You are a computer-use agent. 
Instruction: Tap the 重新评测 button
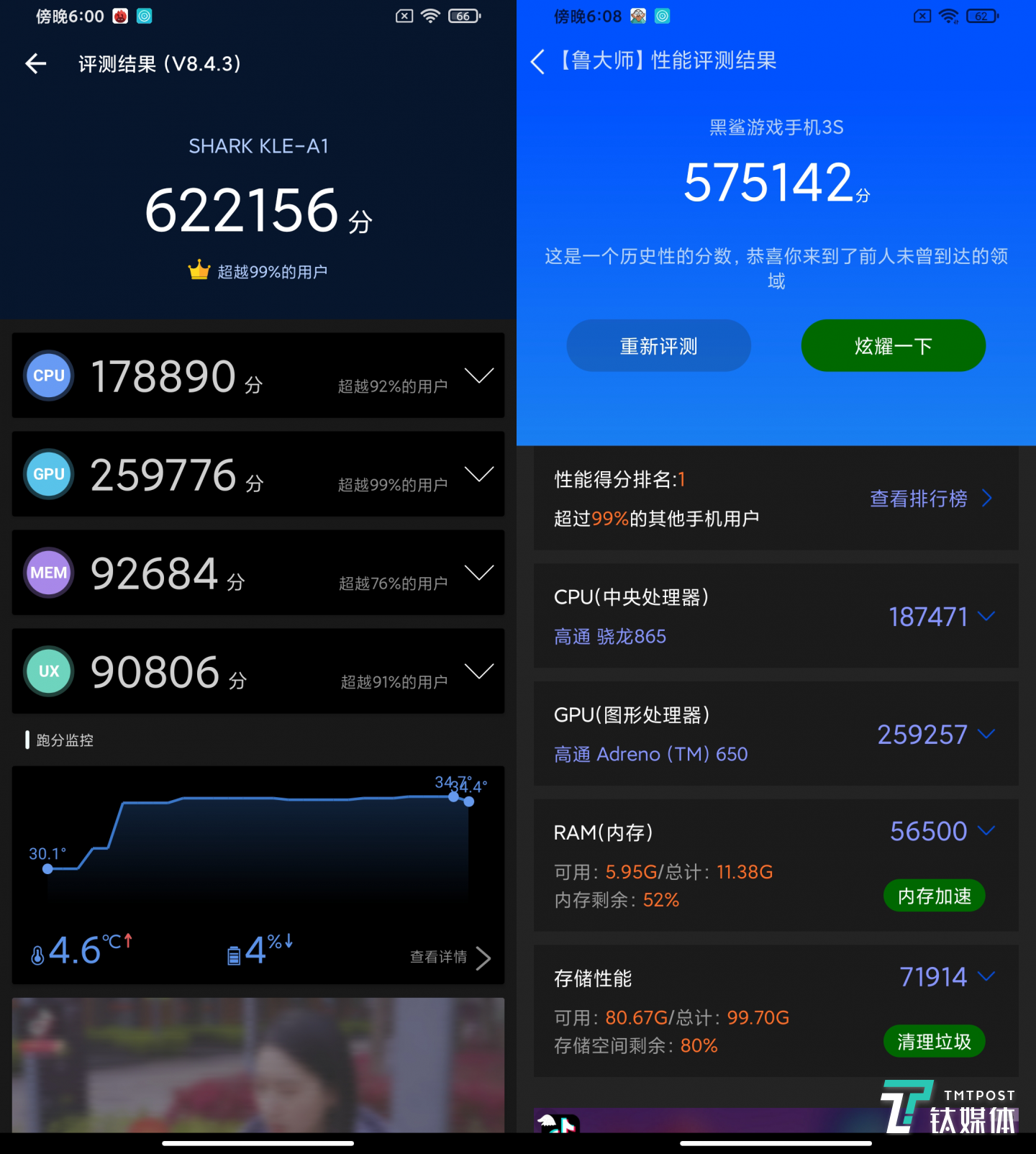click(x=658, y=346)
